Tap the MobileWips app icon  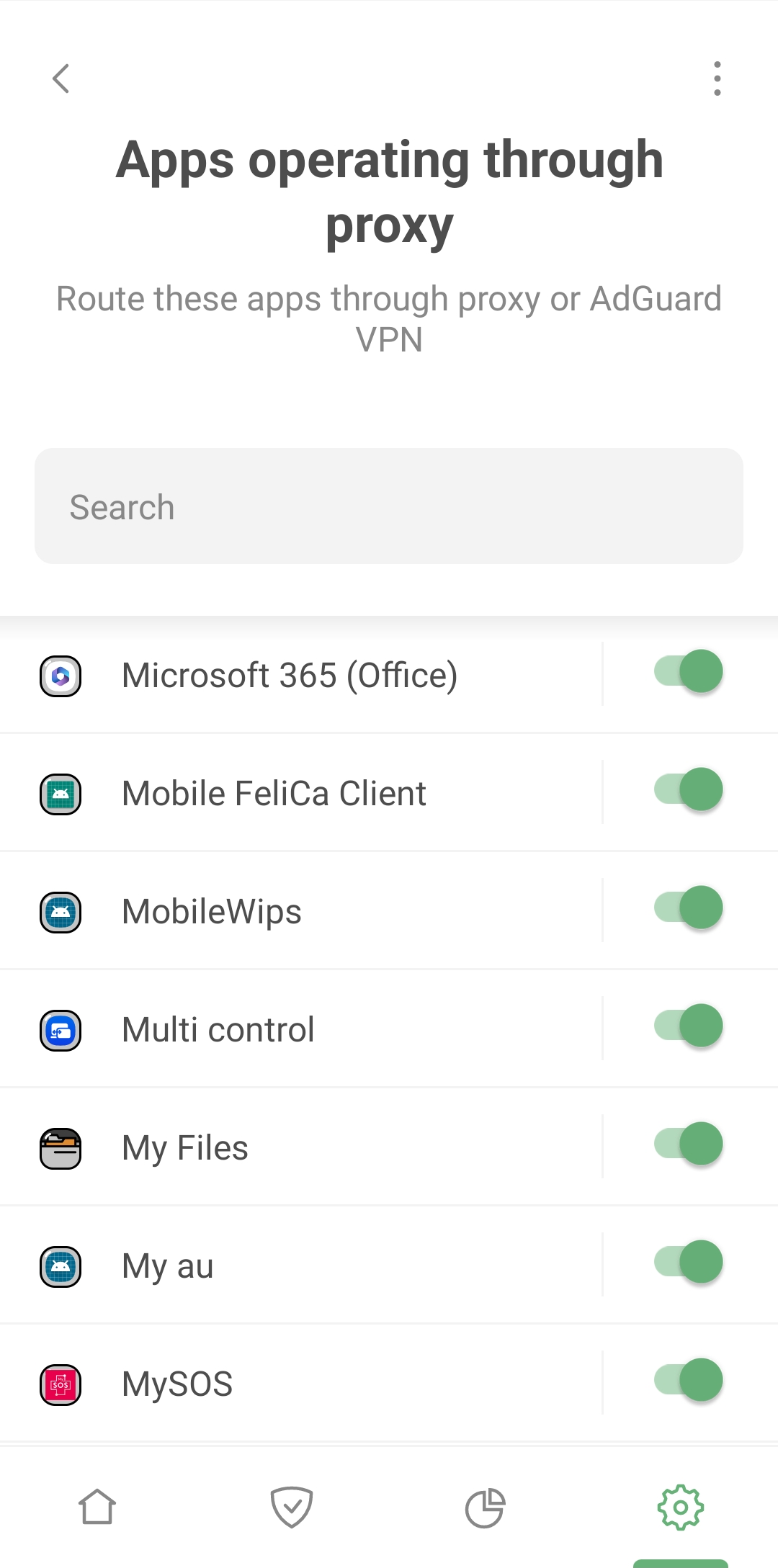point(61,911)
